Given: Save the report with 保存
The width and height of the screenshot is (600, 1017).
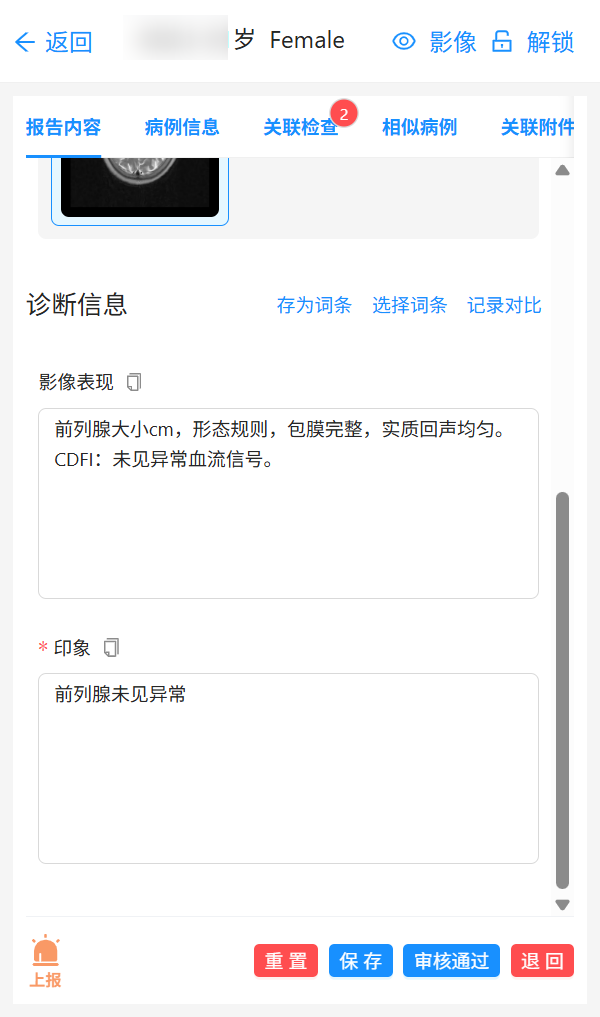Looking at the screenshot, I should click(361, 962).
